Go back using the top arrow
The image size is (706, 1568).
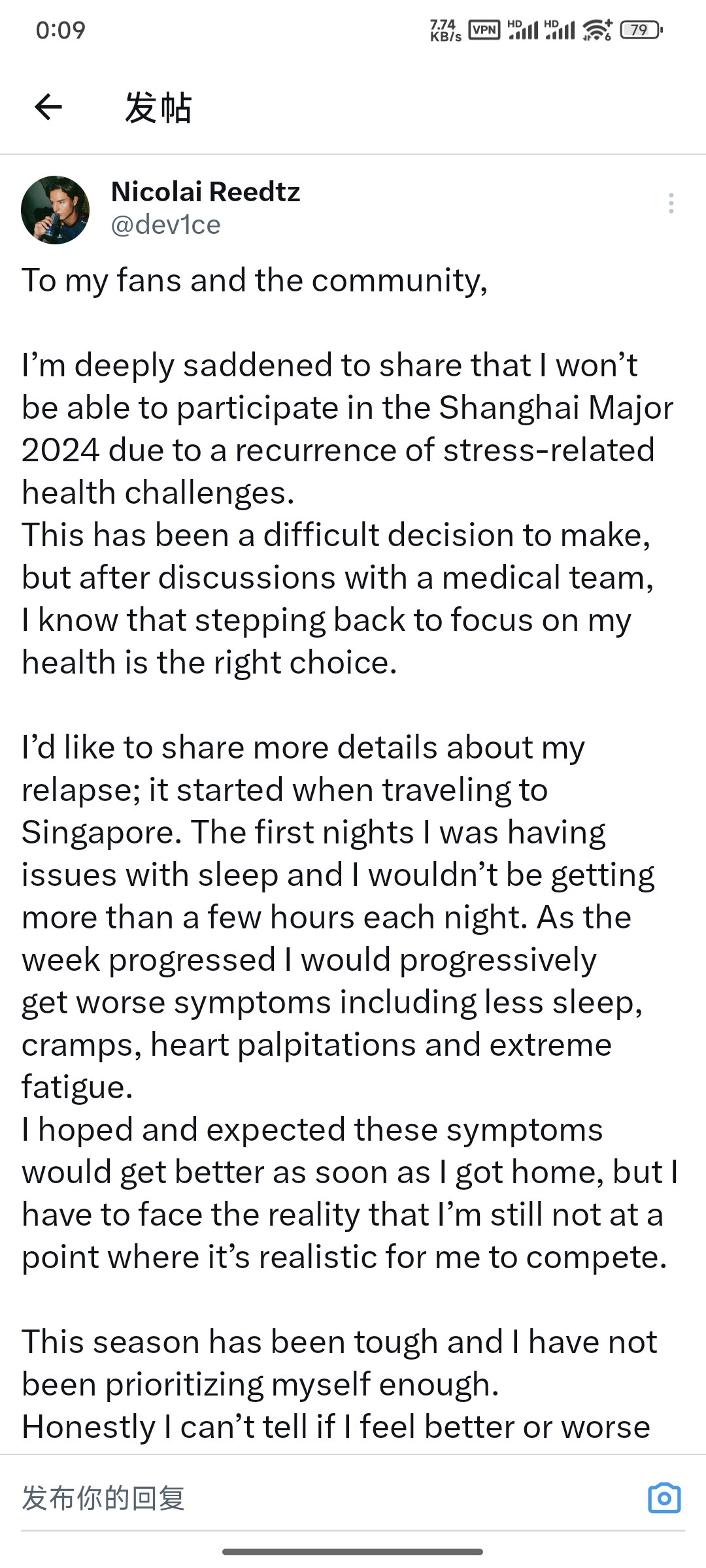coord(48,107)
